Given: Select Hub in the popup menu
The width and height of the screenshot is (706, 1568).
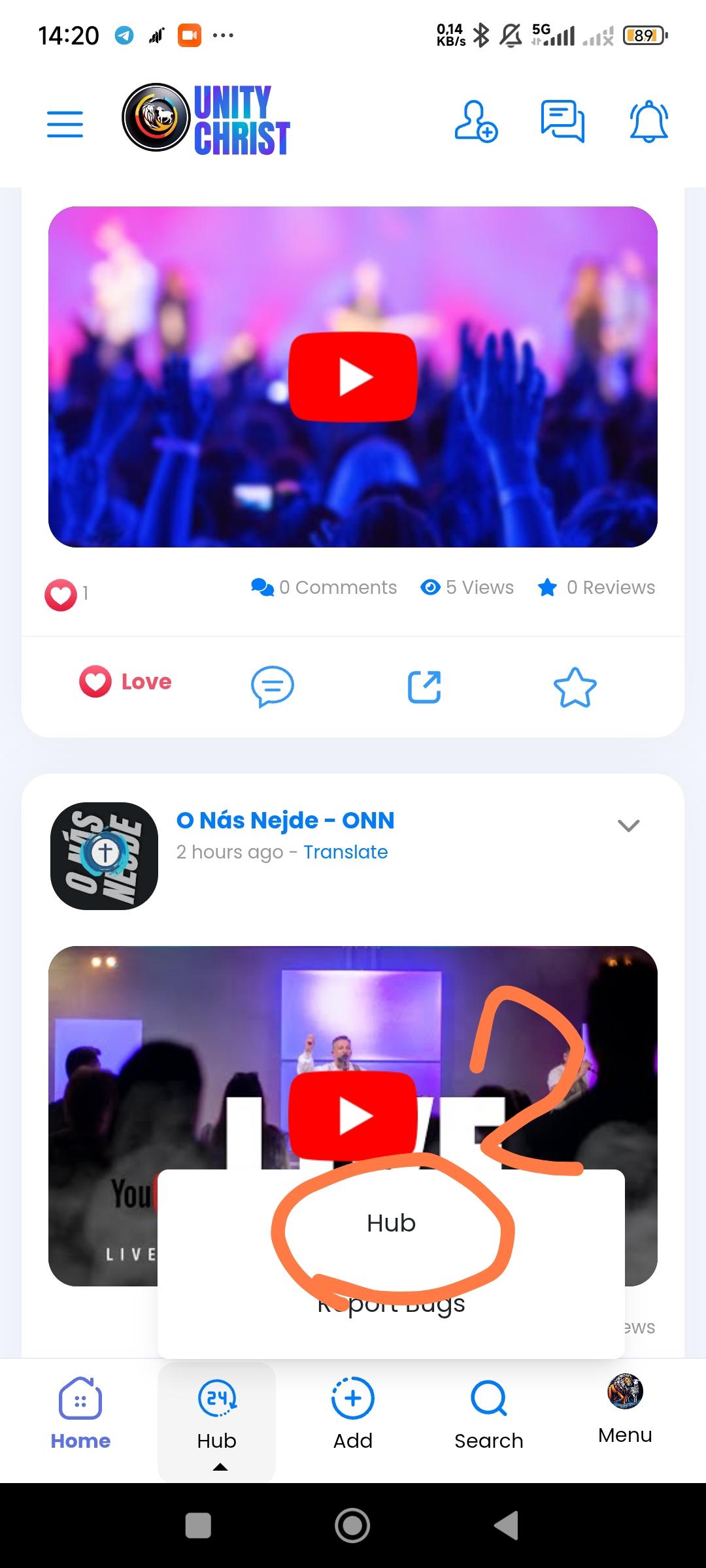Looking at the screenshot, I should [391, 1223].
